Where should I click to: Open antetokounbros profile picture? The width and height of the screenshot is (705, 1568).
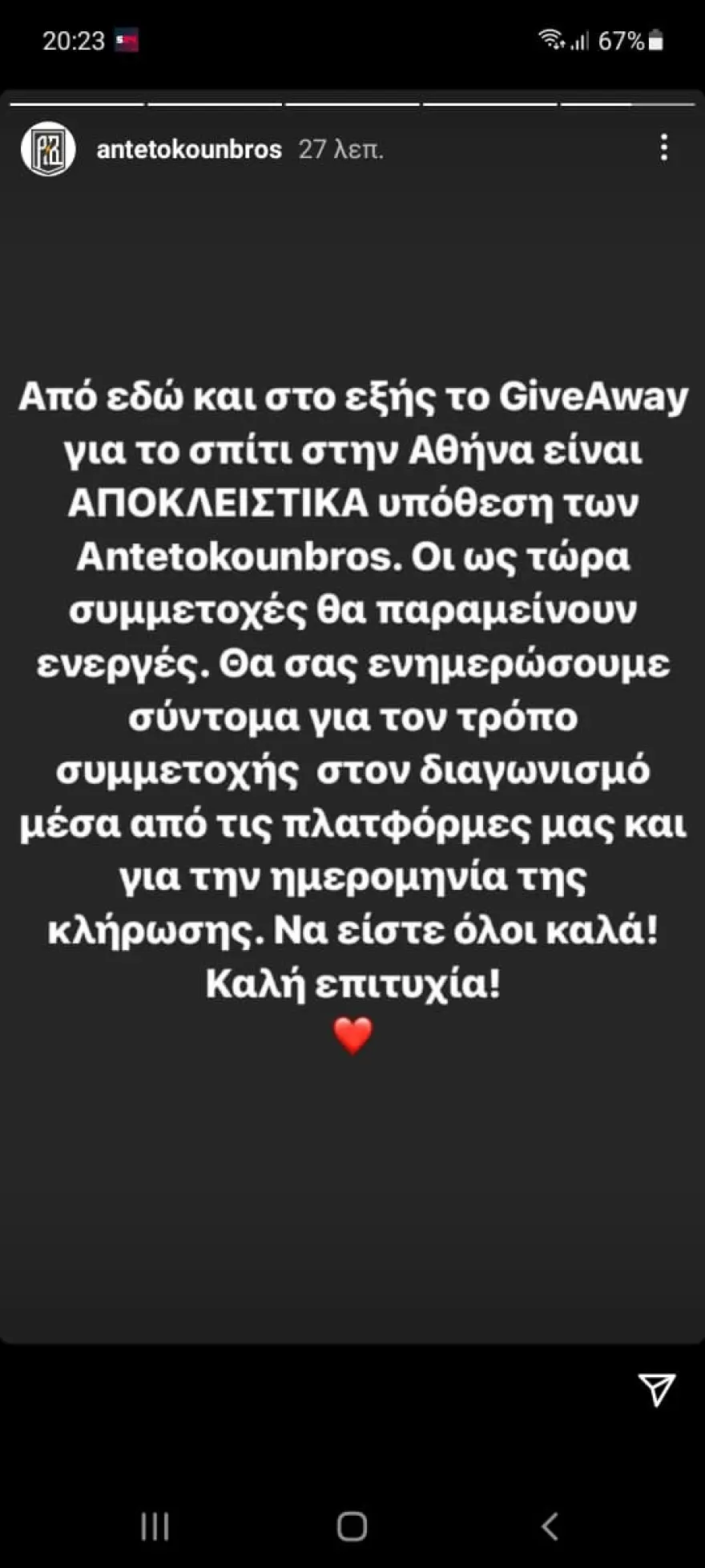click(x=48, y=149)
